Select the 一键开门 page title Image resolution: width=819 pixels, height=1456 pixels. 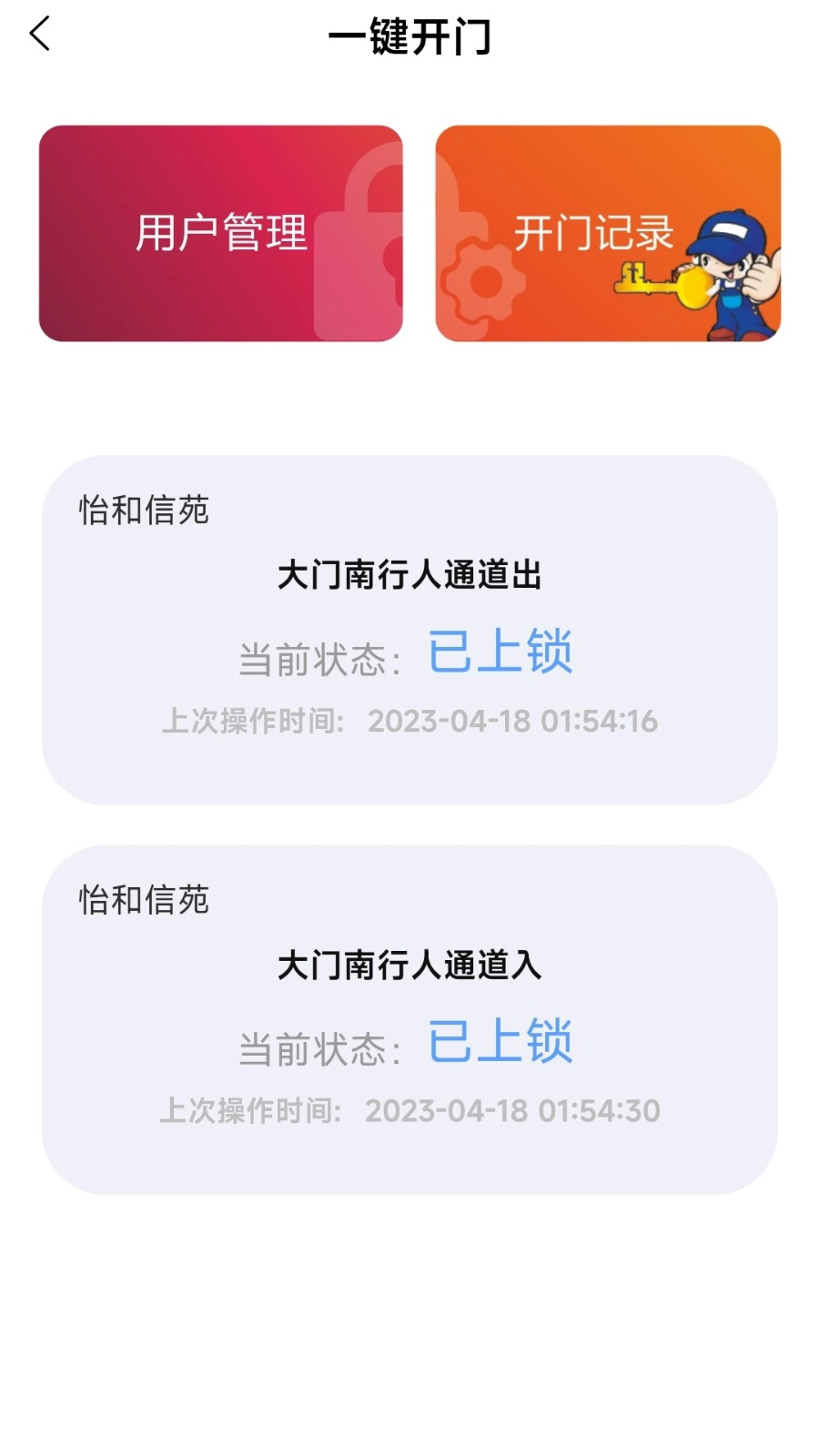[409, 38]
